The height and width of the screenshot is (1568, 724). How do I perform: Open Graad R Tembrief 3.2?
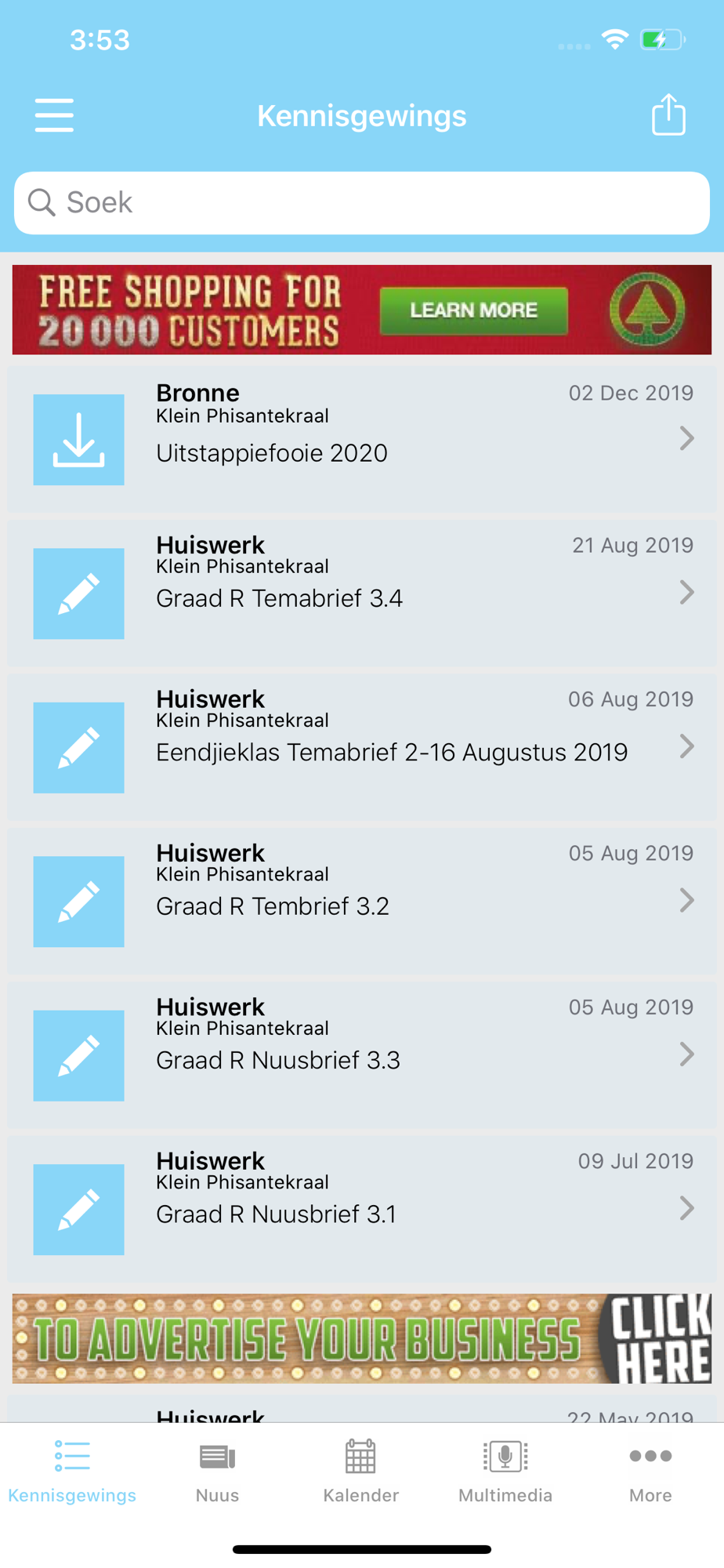(362, 901)
